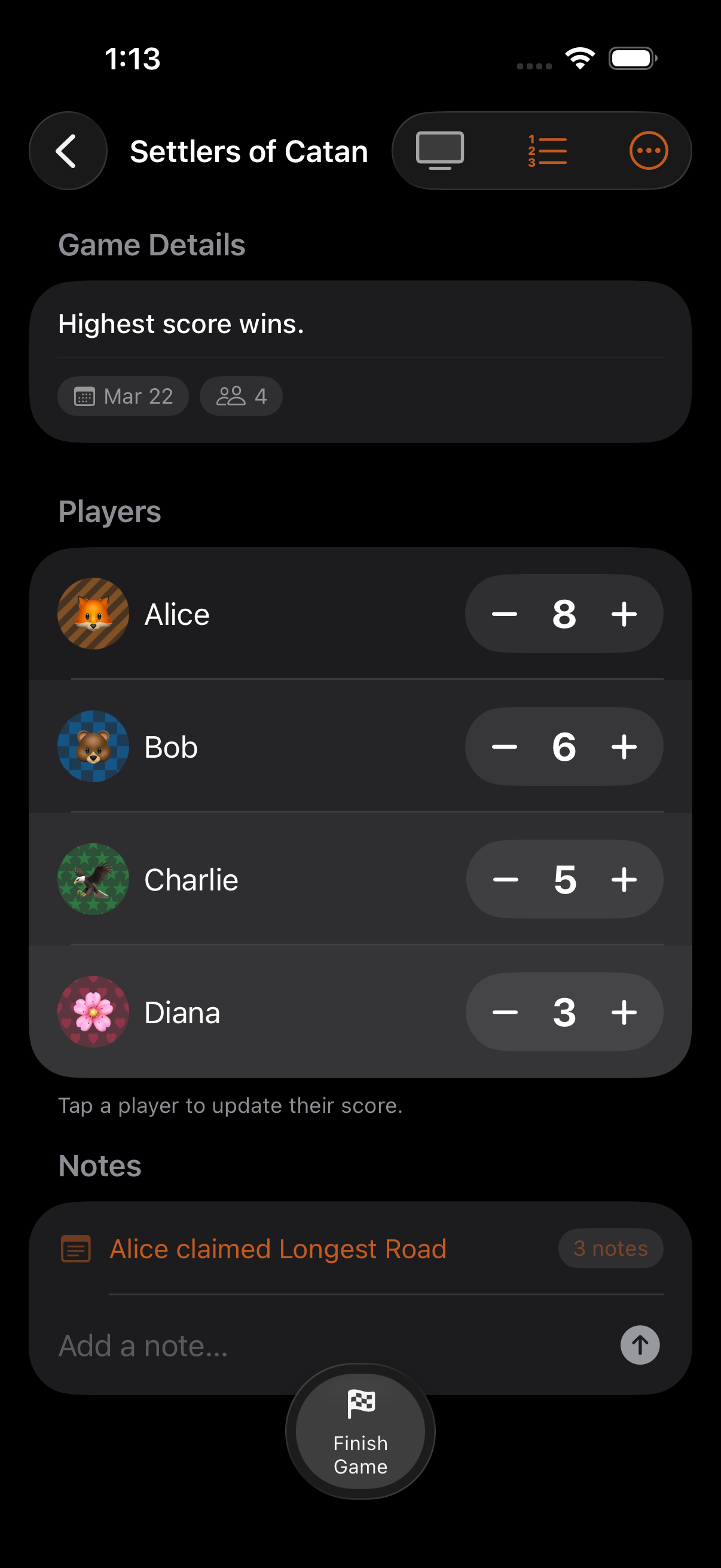Increase Alice's score with the plus button
Image resolution: width=721 pixels, height=1568 pixels.
624,614
